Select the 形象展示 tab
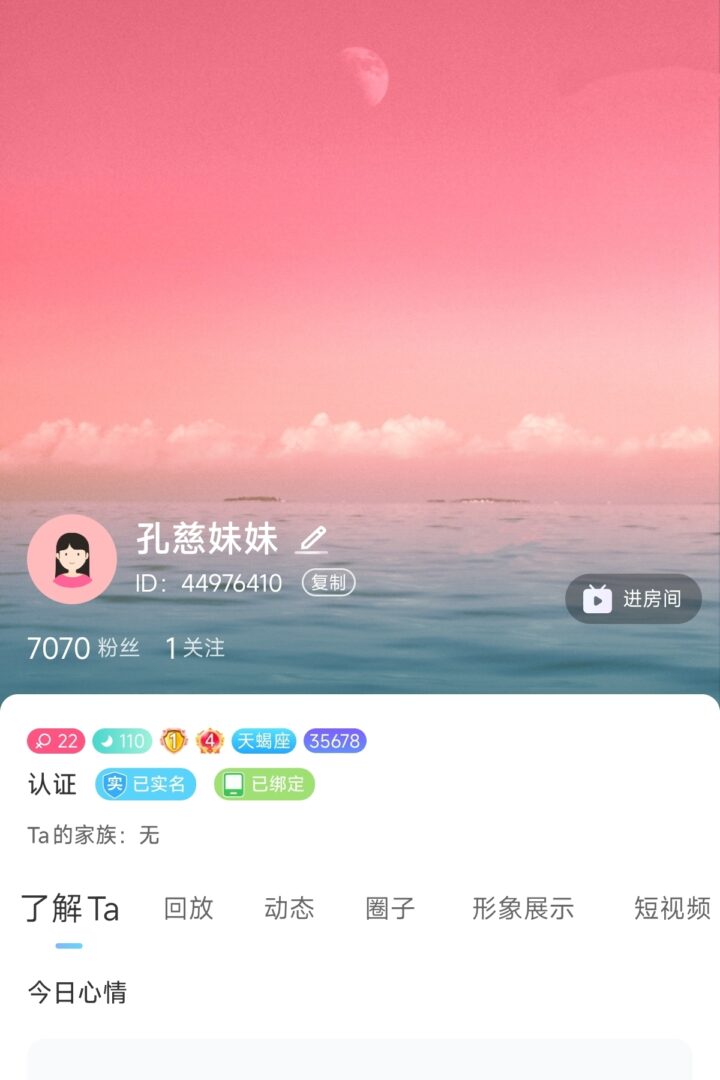 523,908
